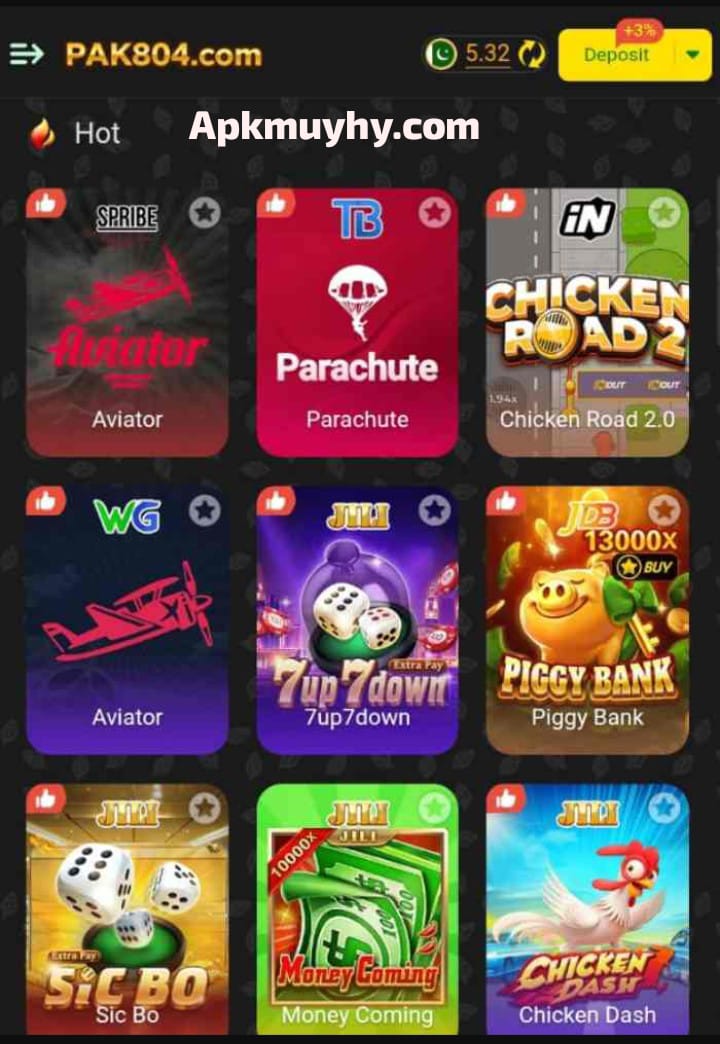
Task: Refresh the wallet balance
Action: (x=532, y=54)
